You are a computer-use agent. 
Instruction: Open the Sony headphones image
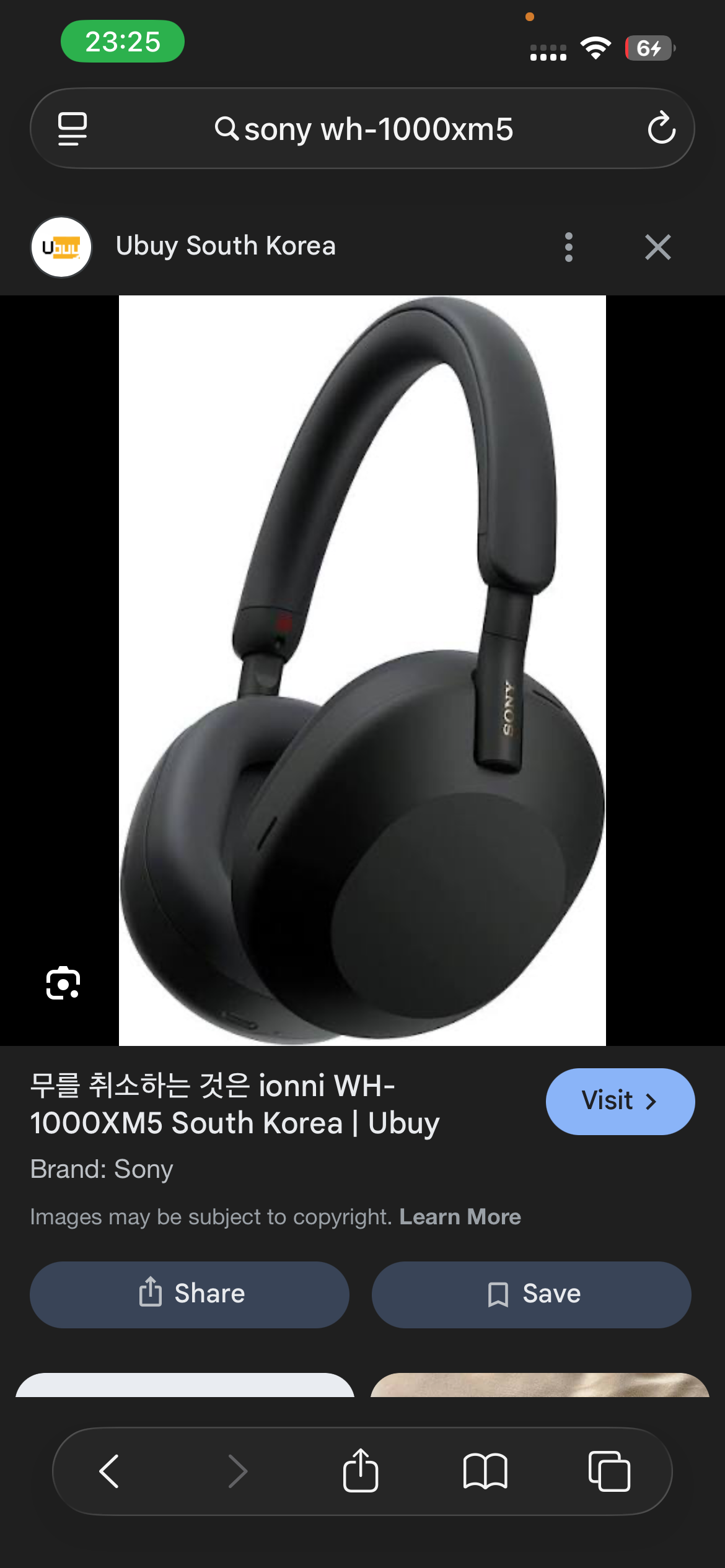click(362, 670)
